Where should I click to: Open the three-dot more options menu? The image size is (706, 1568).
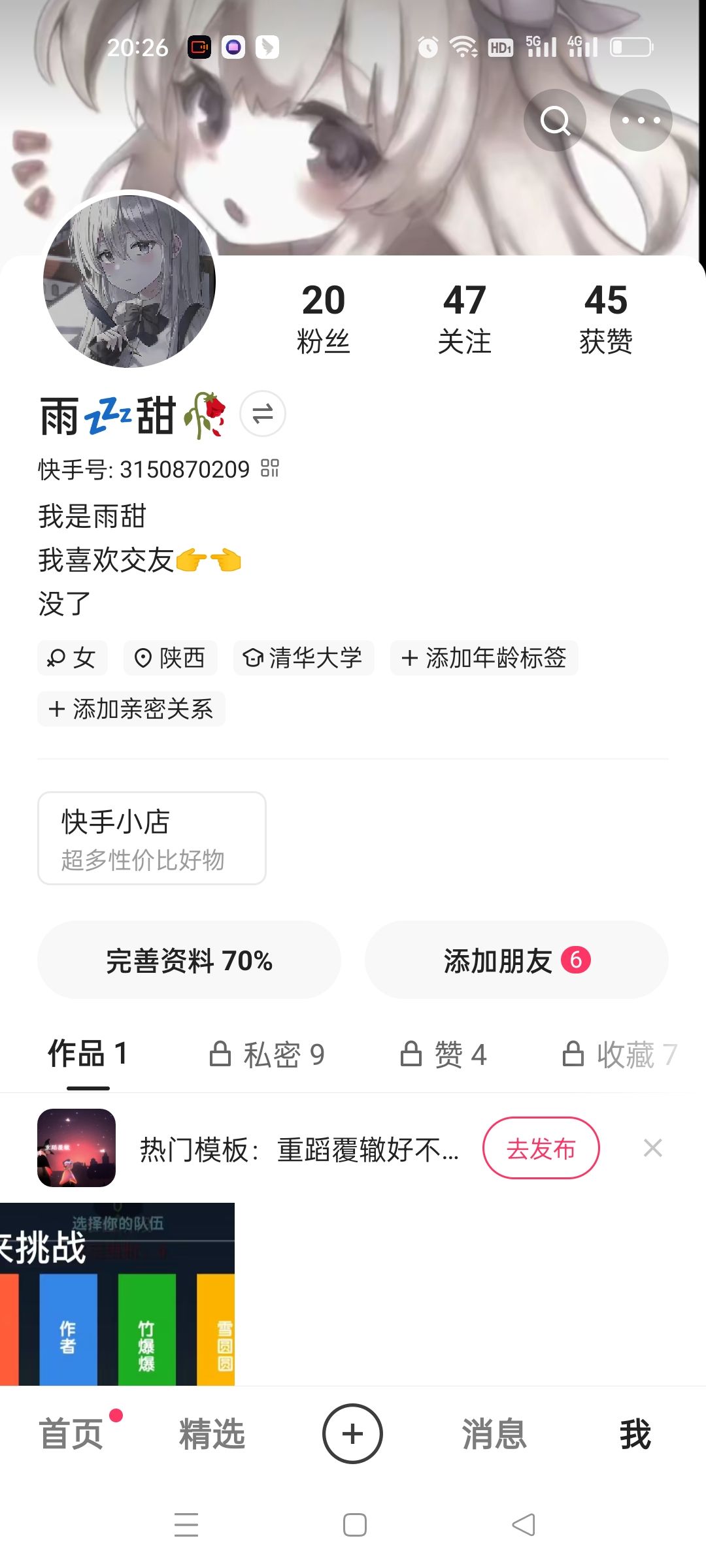point(641,120)
